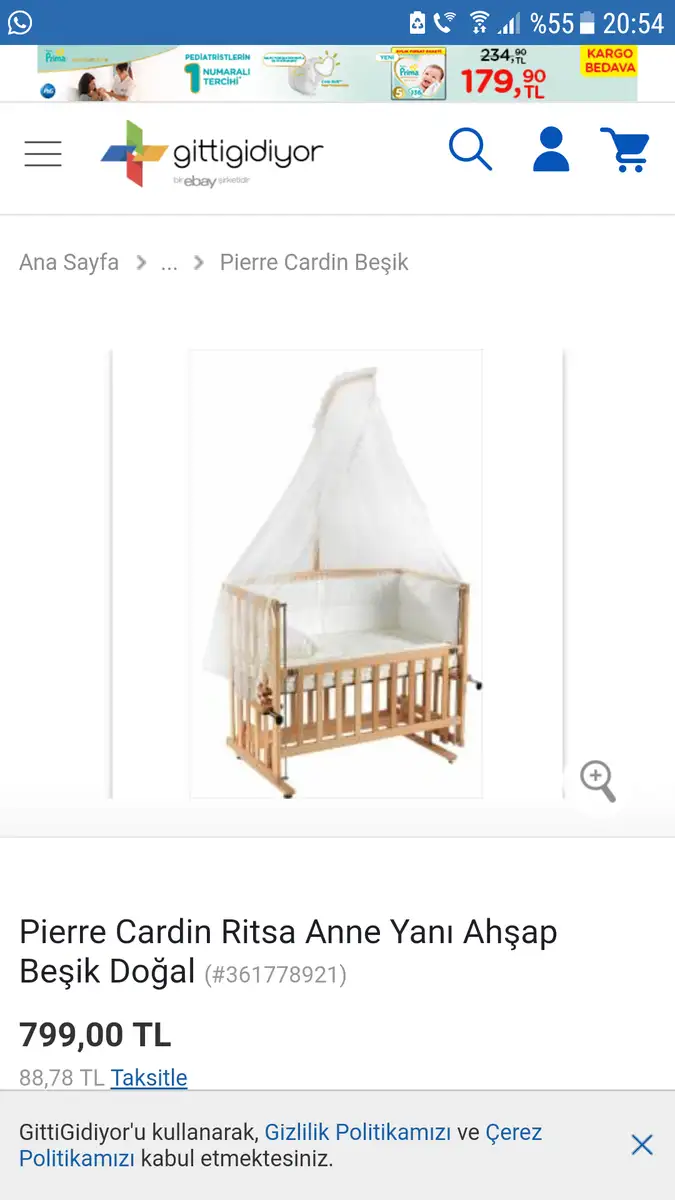The image size is (675, 1200).
Task: View the shopping cart
Action: (626, 150)
